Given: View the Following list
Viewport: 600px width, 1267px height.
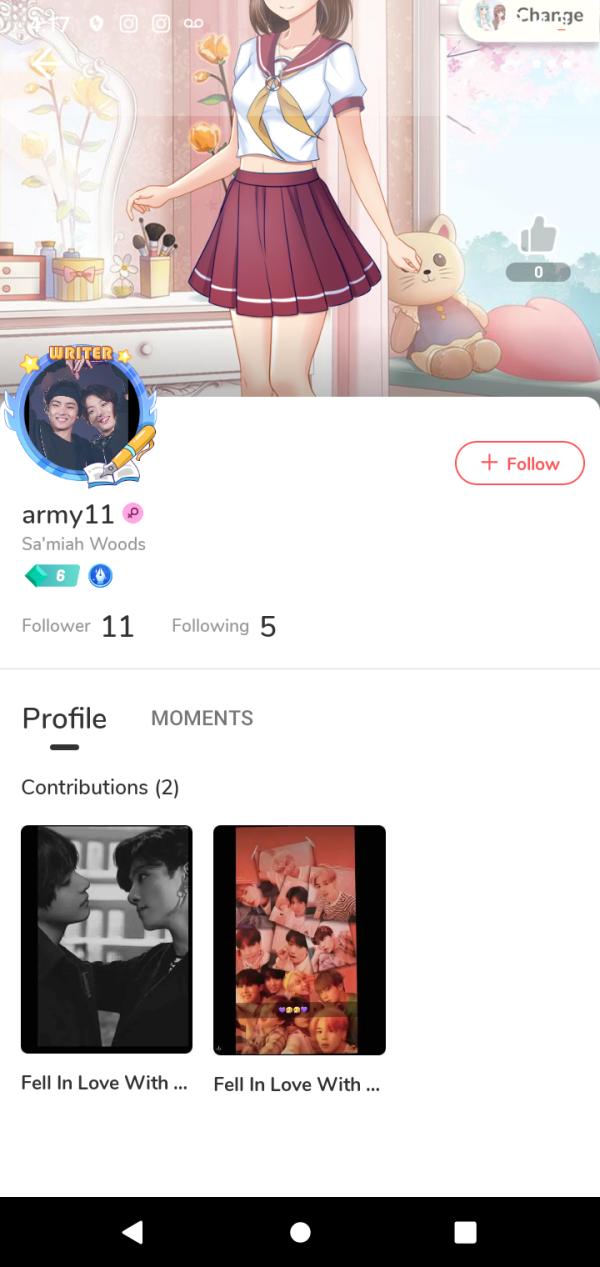Looking at the screenshot, I should tap(223, 626).
